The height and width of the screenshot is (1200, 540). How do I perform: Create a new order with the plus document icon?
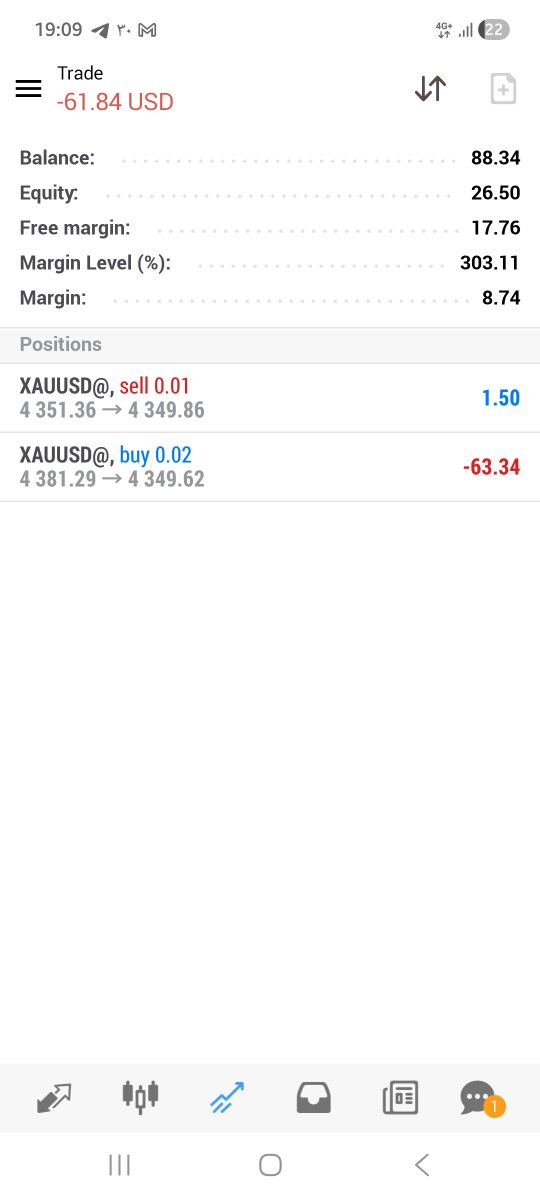pyautogui.click(x=503, y=88)
